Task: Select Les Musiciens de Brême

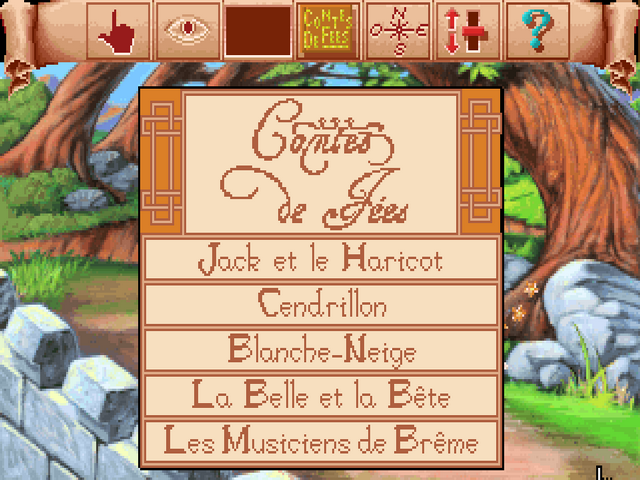Action: [x=321, y=440]
